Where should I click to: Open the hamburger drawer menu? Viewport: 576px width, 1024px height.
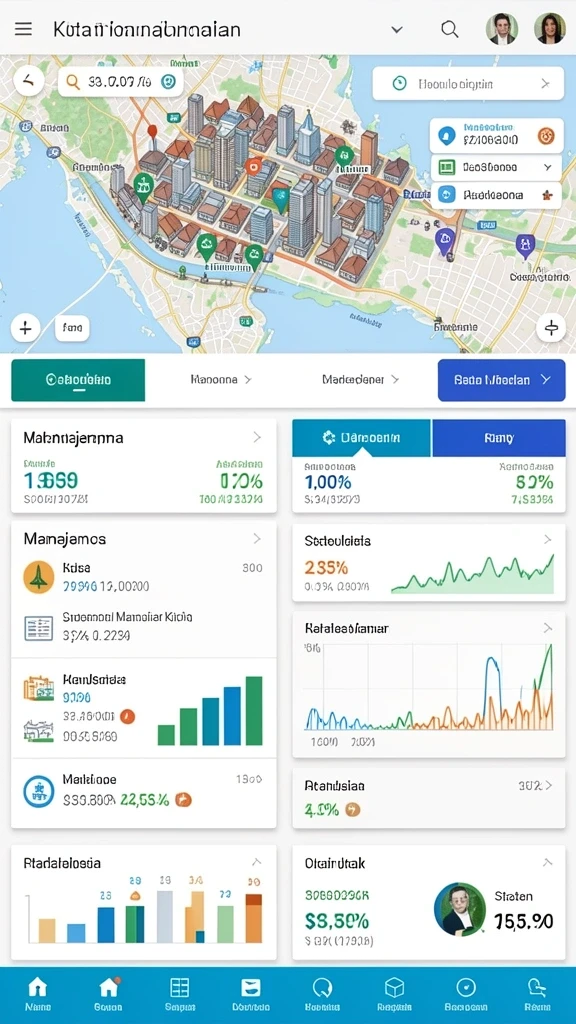point(24,29)
